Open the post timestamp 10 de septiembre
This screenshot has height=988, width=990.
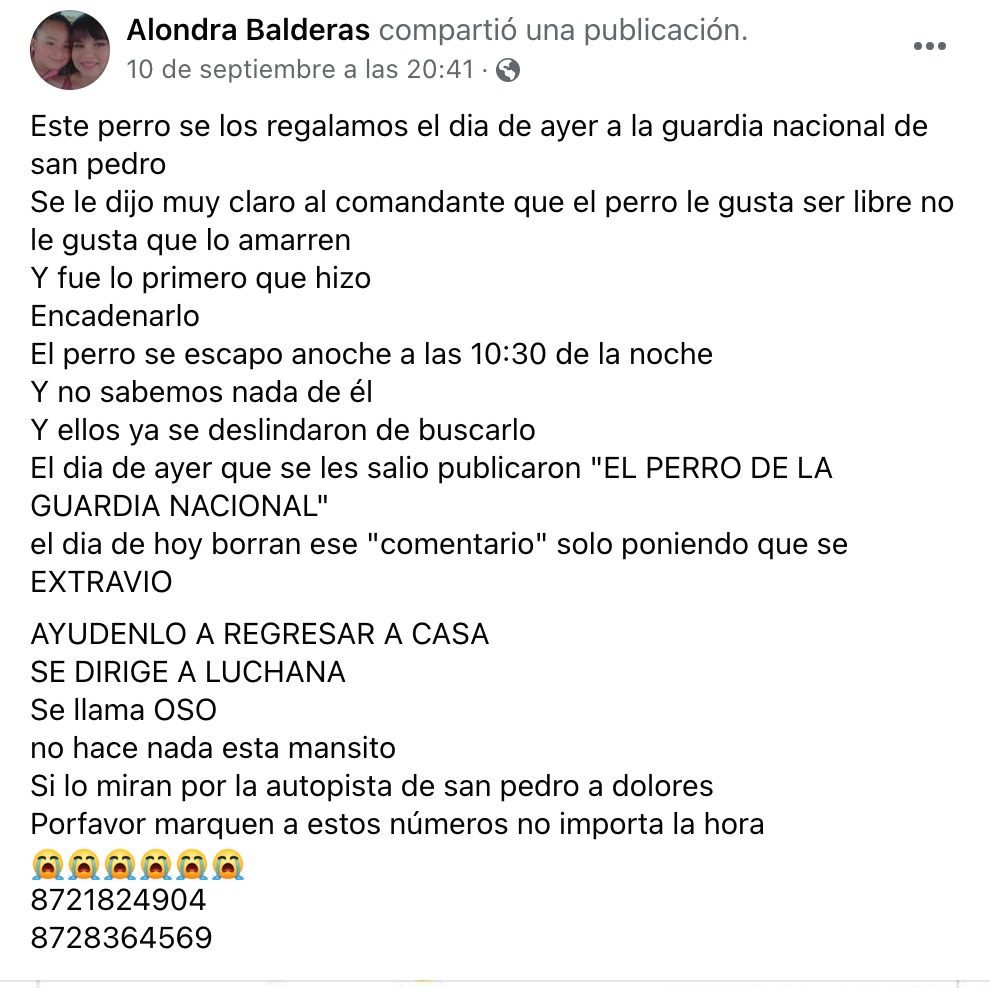click(302, 71)
